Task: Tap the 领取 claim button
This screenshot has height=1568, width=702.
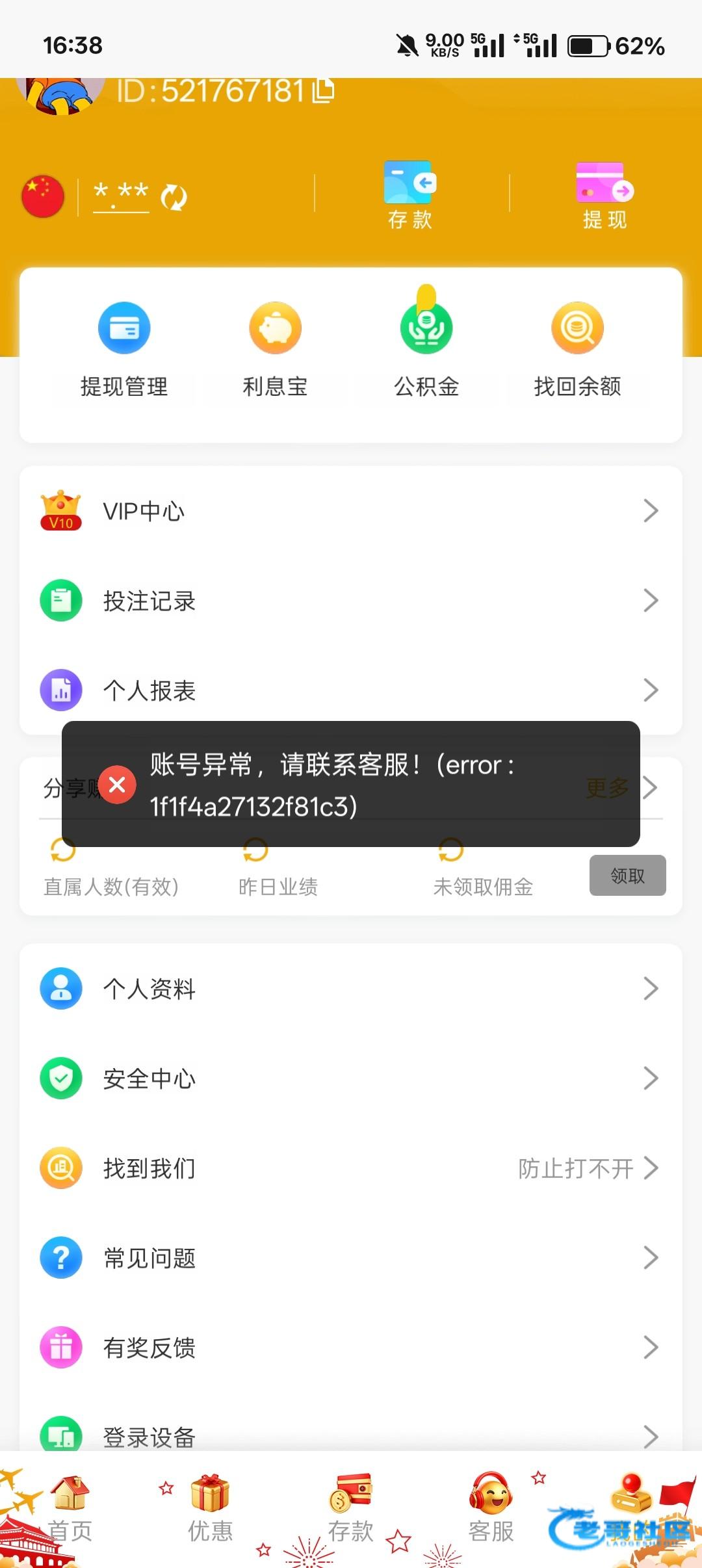Action: (627, 876)
